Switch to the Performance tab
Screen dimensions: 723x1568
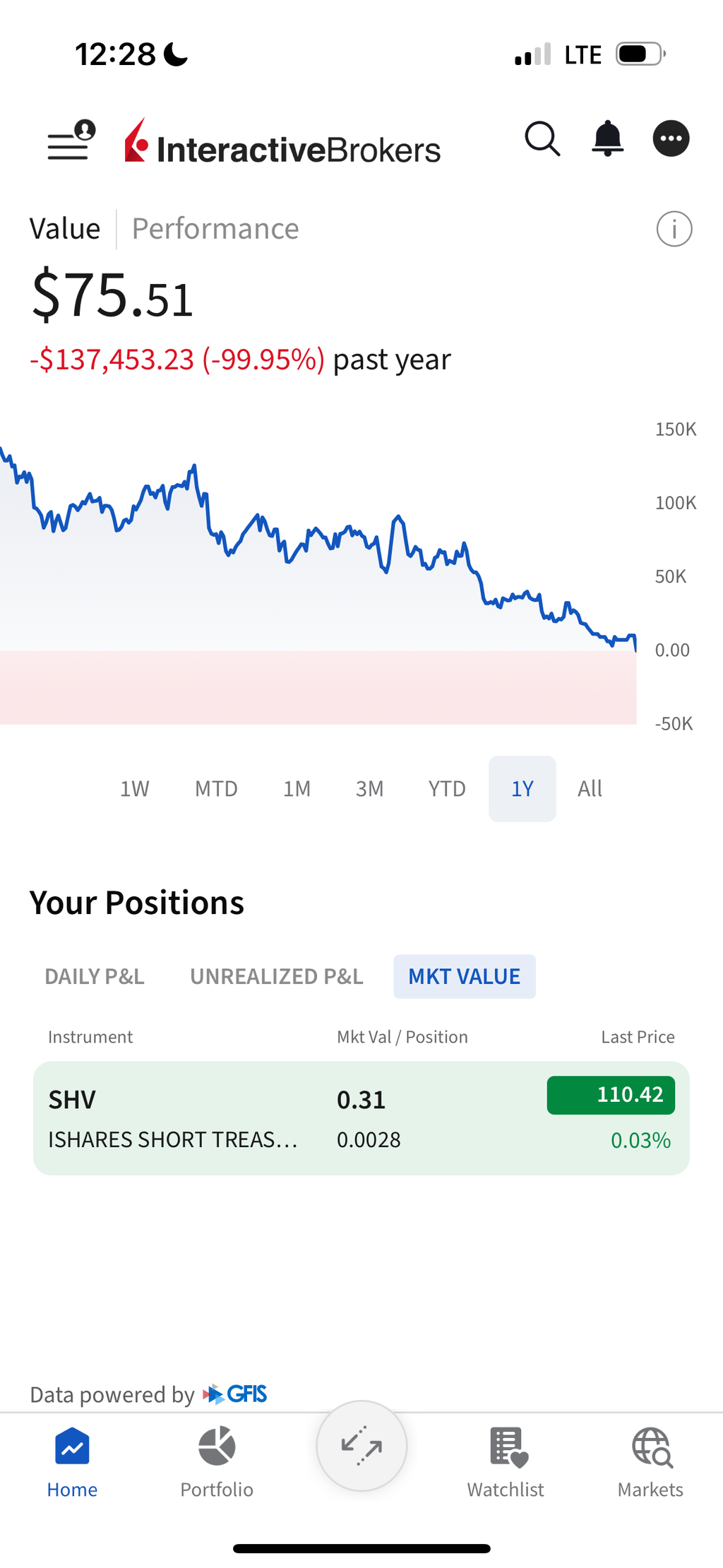pos(215,228)
